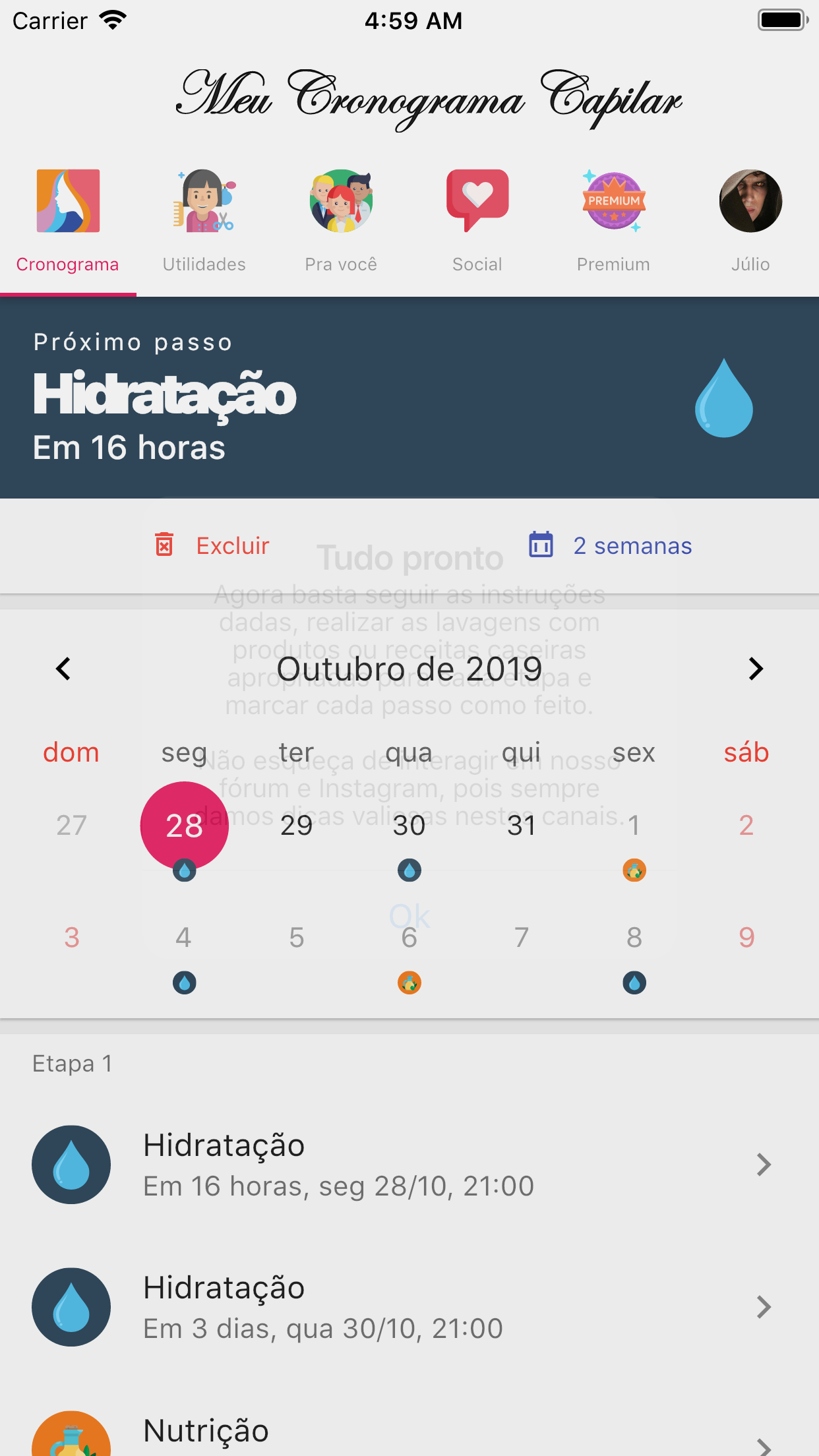819x1456 pixels.
Task: Open the Cronograma tab icon
Action: (x=68, y=202)
